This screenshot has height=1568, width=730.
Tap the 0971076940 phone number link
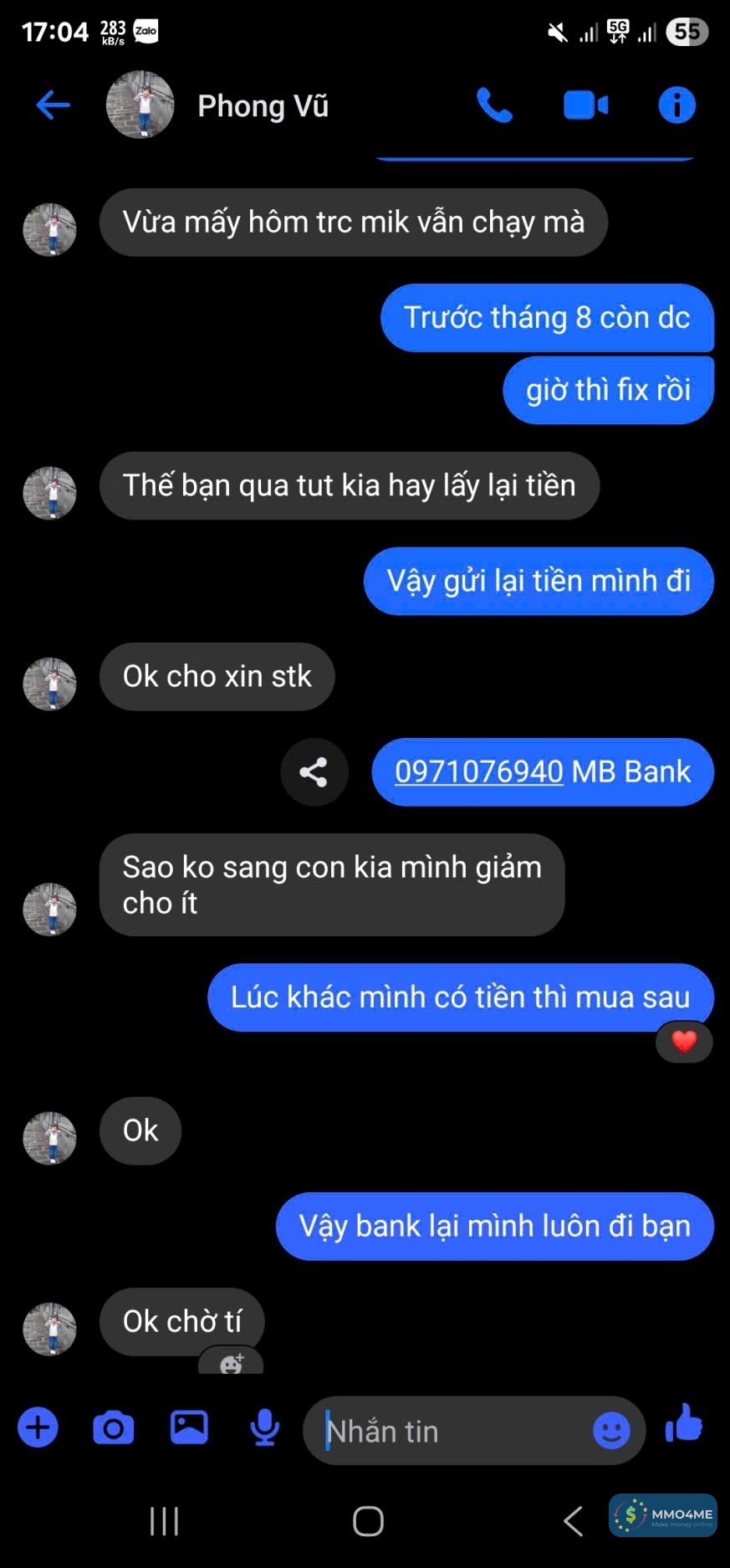tap(479, 771)
